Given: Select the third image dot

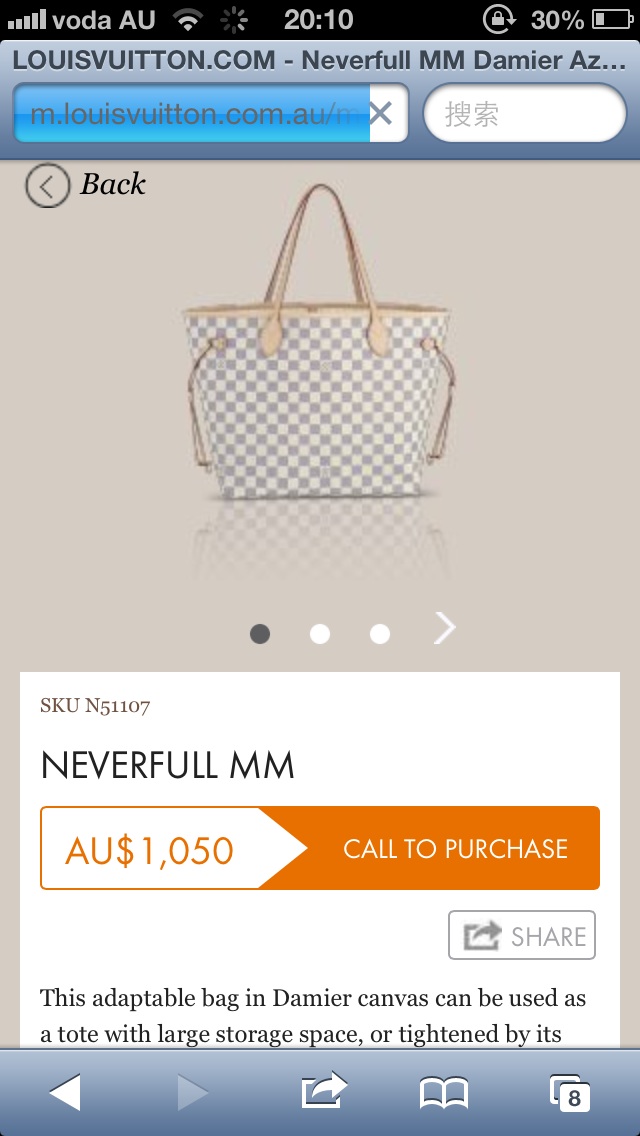Looking at the screenshot, I should point(380,634).
